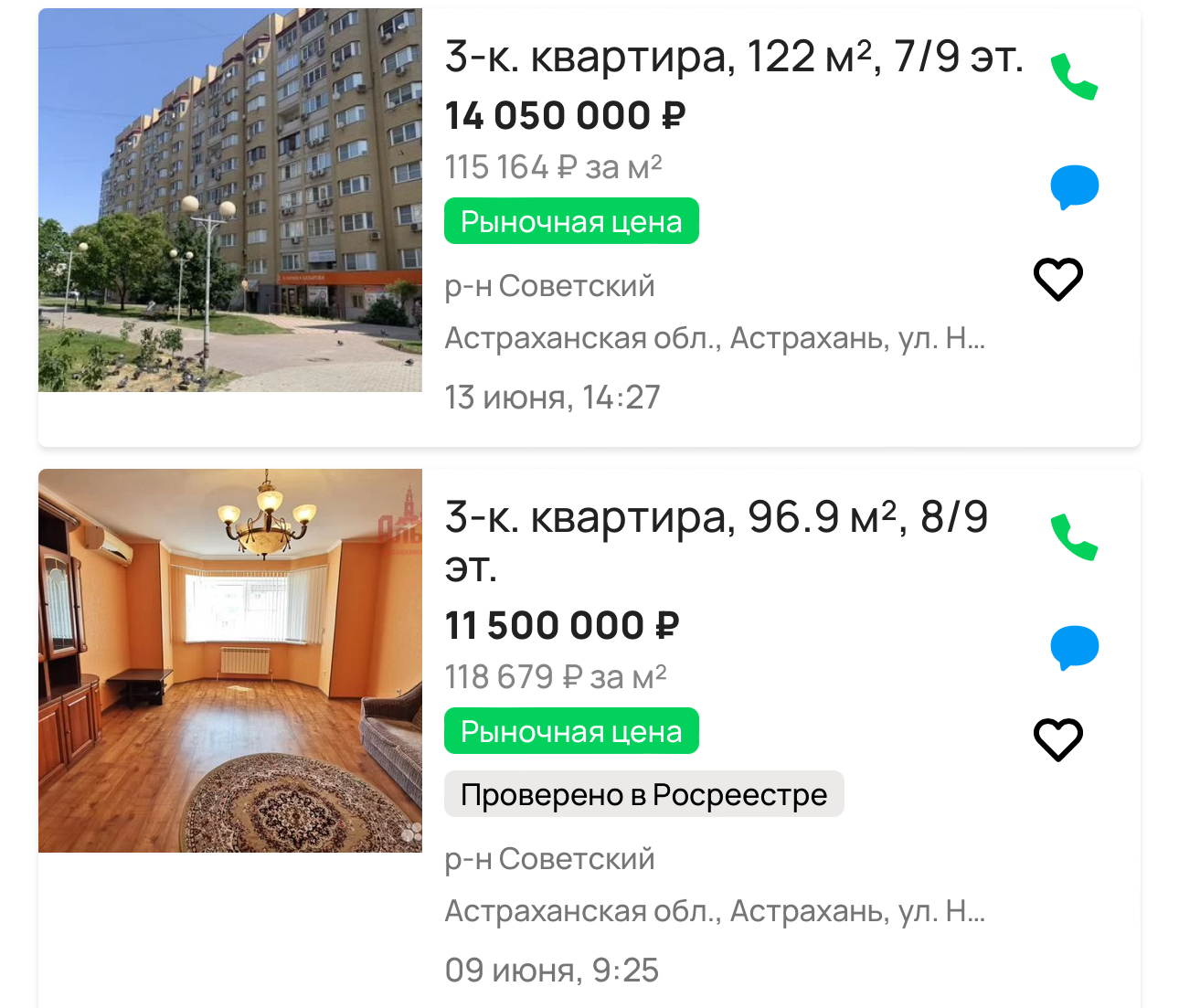Message the seller of the 96.9 m² apartment
This screenshot has width=1179, height=1008.
[1074, 647]
